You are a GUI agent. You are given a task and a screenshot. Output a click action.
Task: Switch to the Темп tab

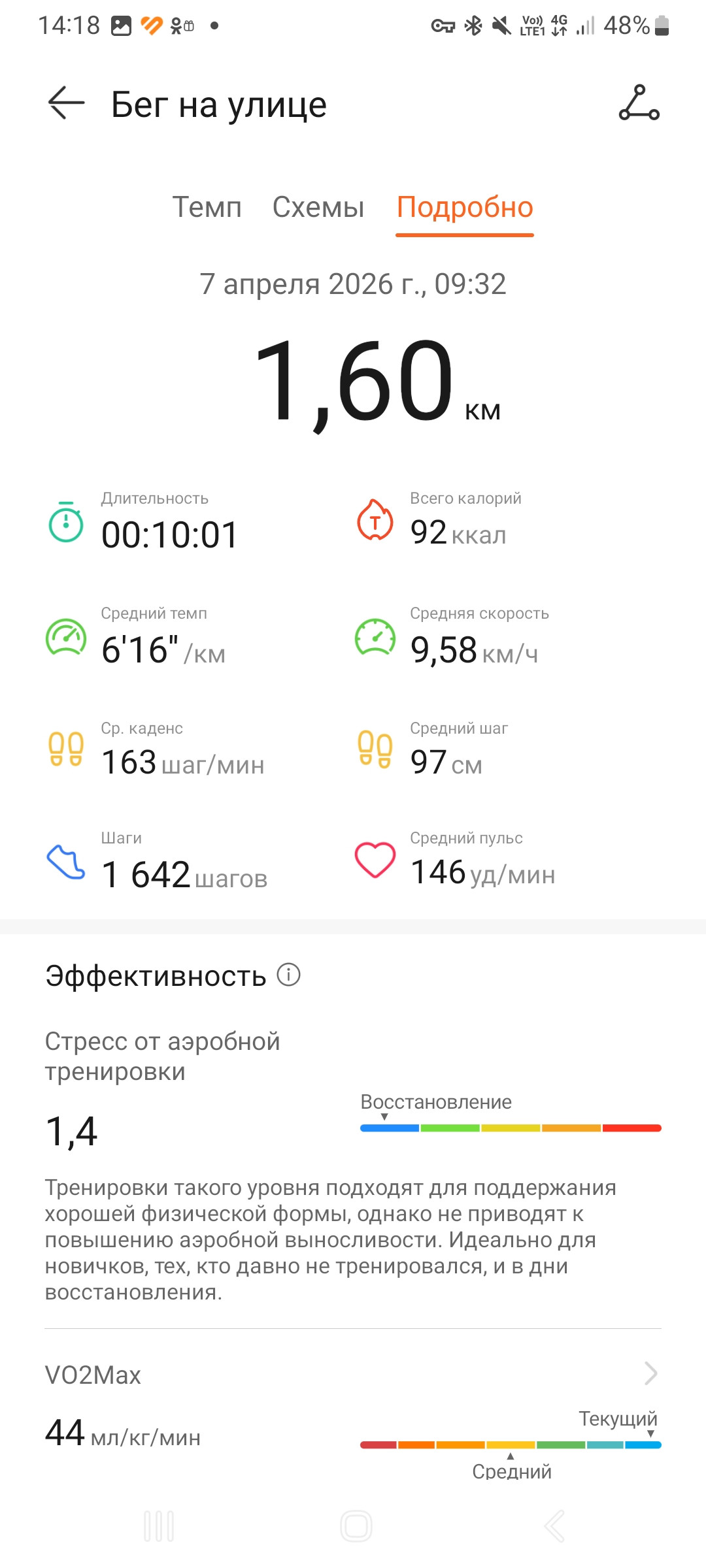pos(207,207)
